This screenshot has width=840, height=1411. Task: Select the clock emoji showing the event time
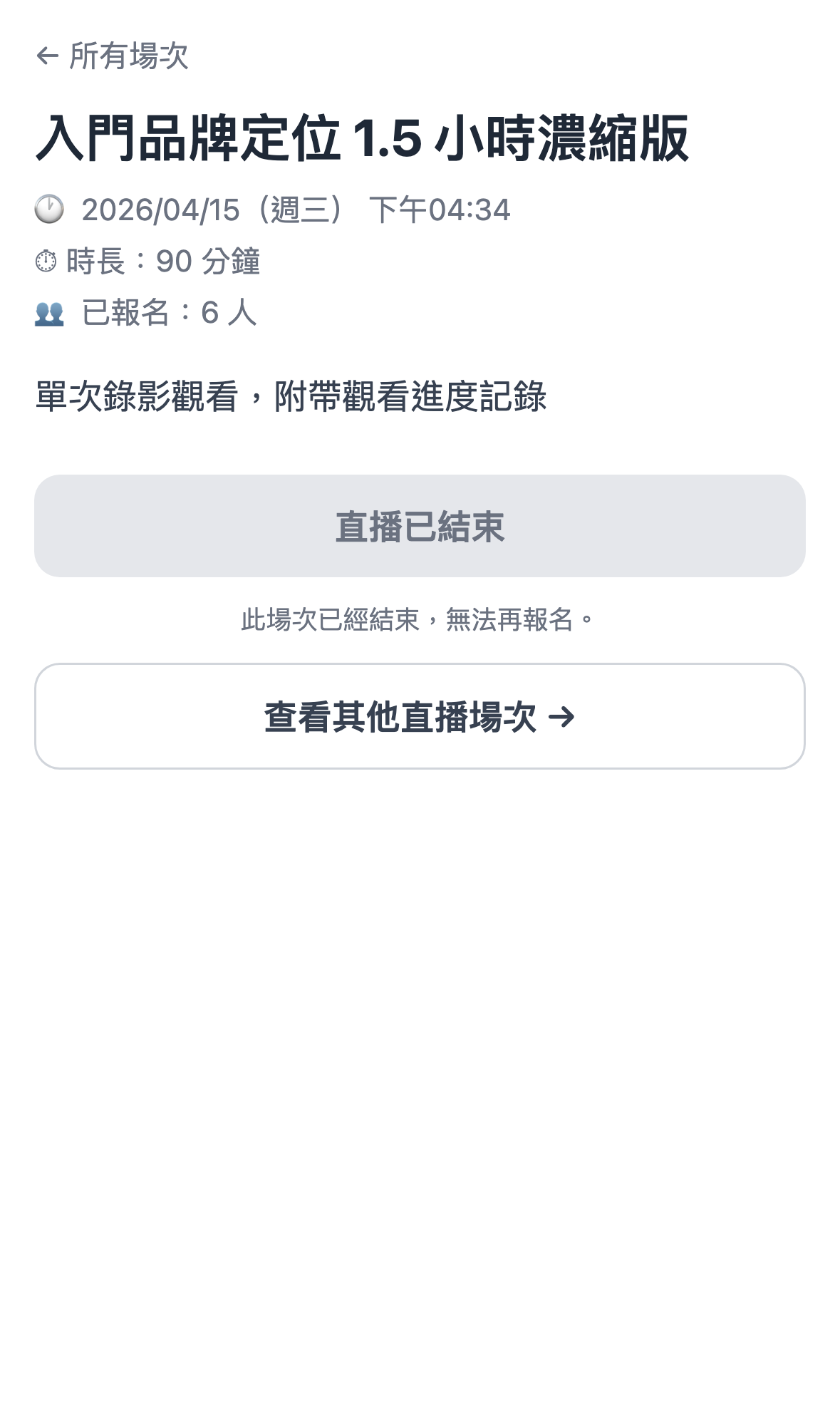50,209
